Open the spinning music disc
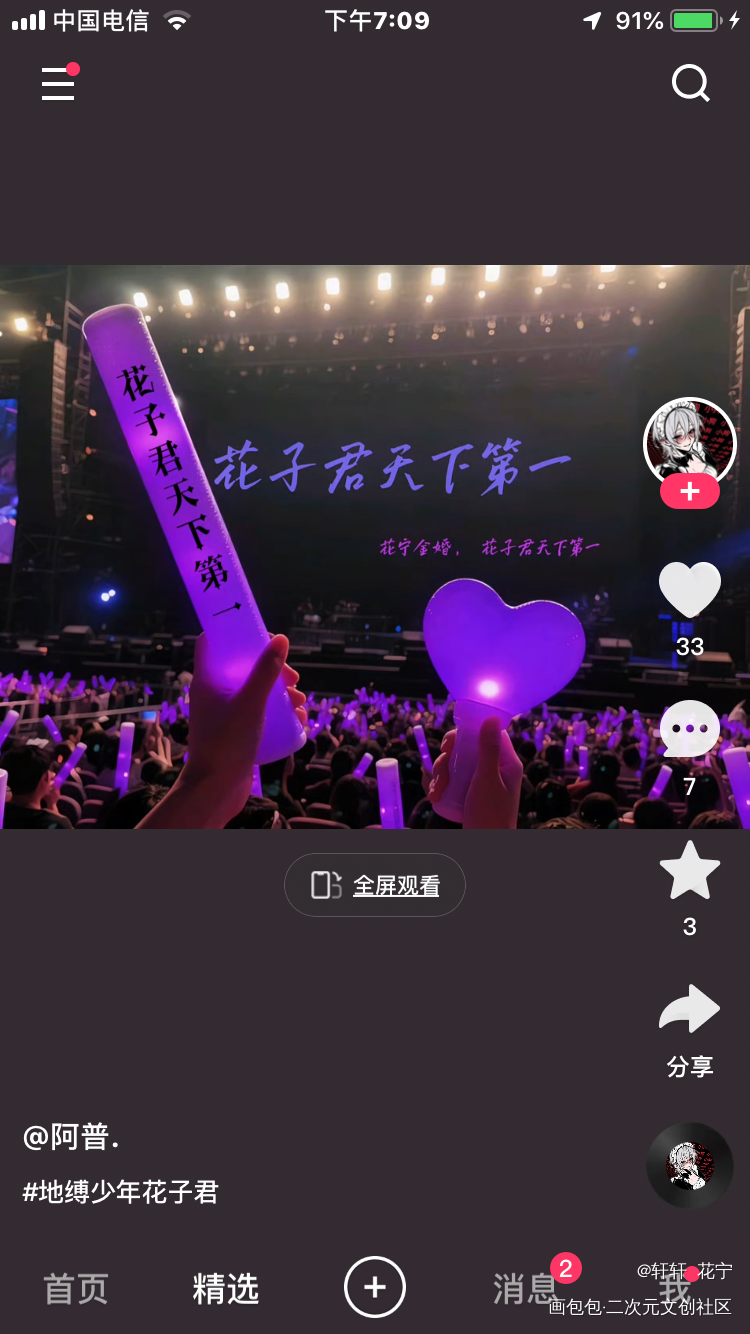The image size is (750, 1334). (x=690, y=1166)
